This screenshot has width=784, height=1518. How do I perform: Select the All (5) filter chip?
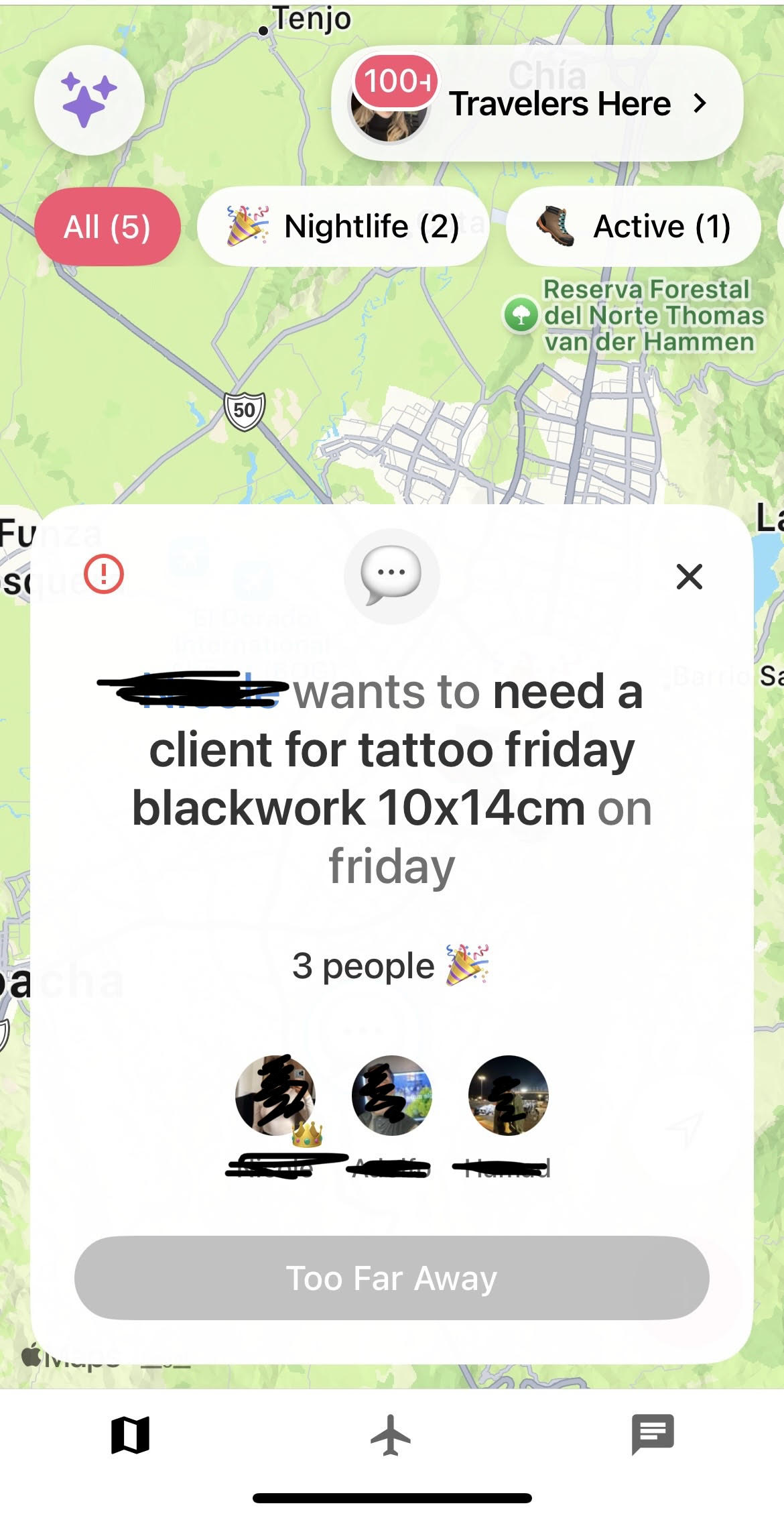(107, 227)
